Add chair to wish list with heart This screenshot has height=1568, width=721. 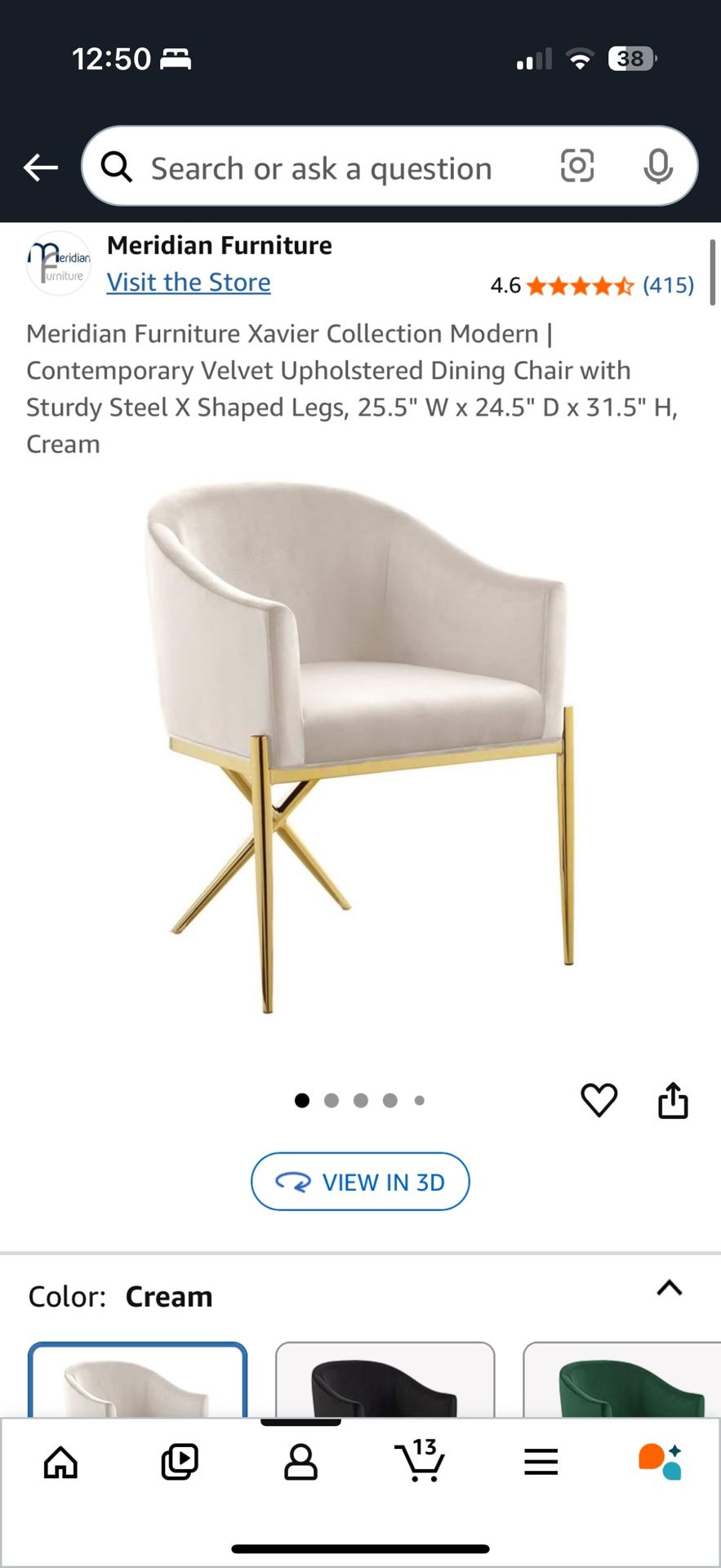599,1100
